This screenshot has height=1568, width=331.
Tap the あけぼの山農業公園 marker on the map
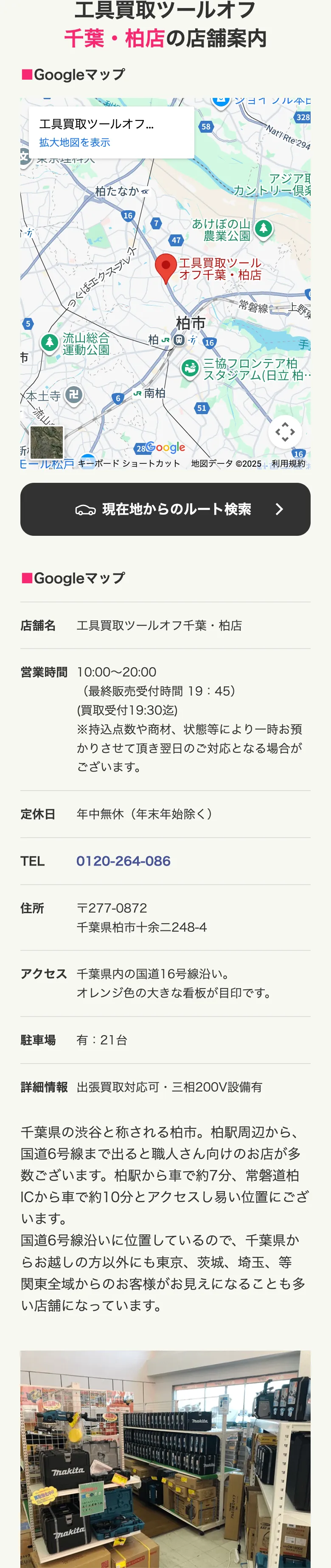tap(264, 229)
